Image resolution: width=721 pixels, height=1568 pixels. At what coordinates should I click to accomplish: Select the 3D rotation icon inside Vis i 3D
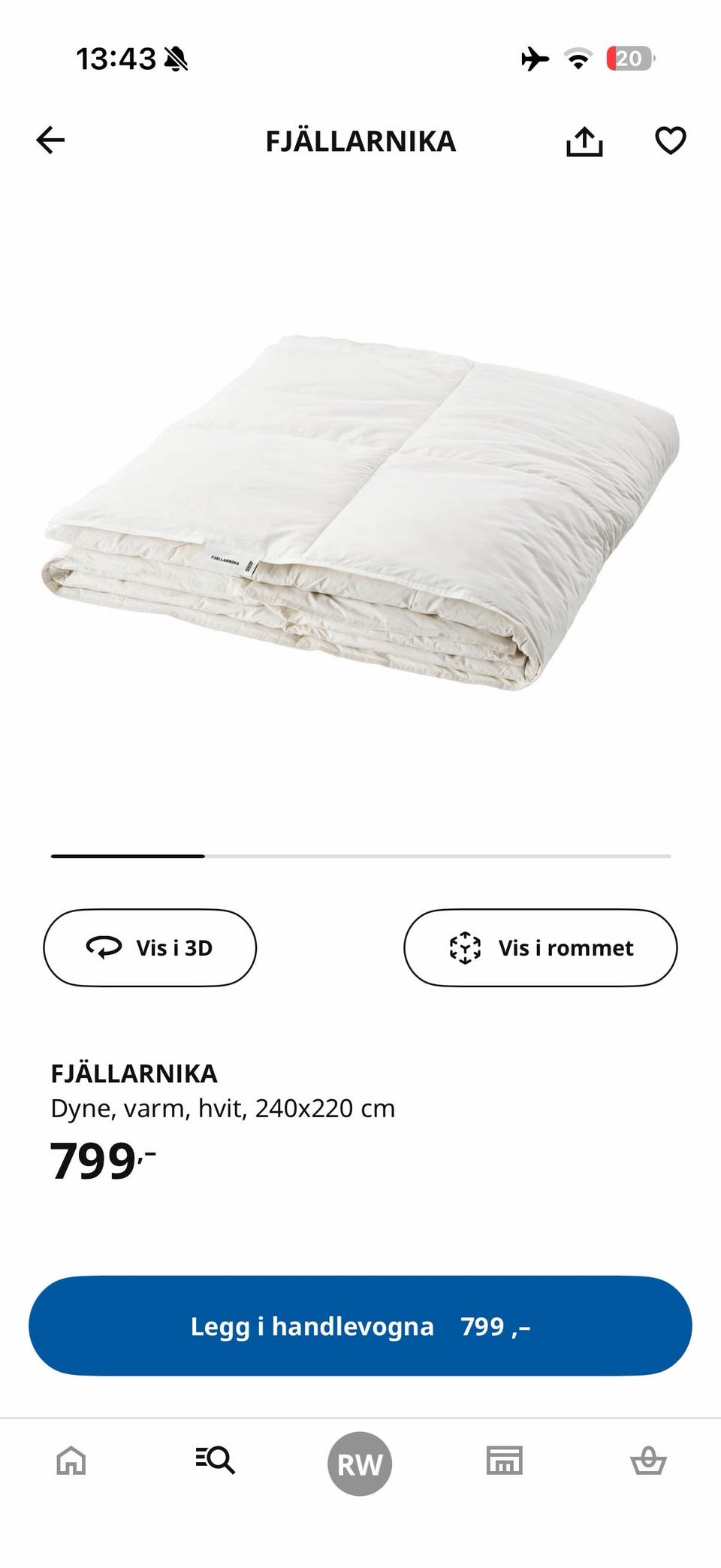point(105,947)
